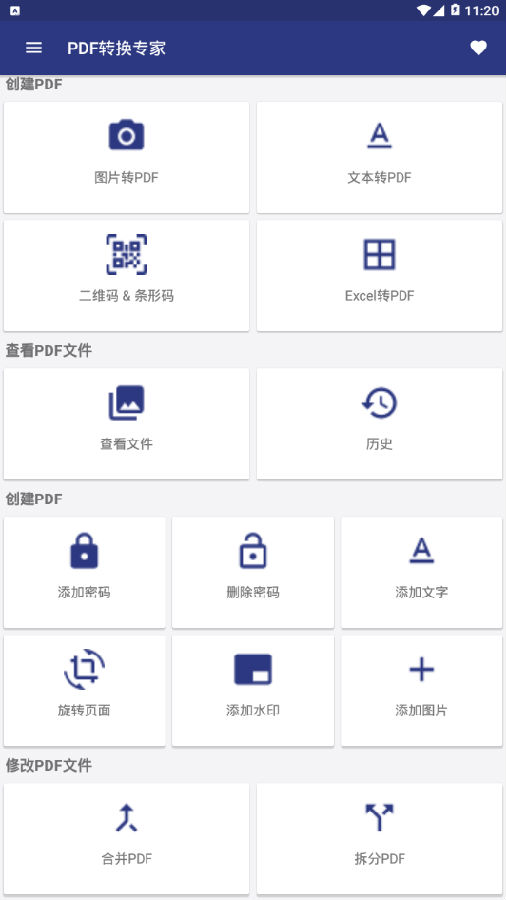Select 添加水印 watermark card
This screenshot has width=506, height=900.
coord(253,690)
